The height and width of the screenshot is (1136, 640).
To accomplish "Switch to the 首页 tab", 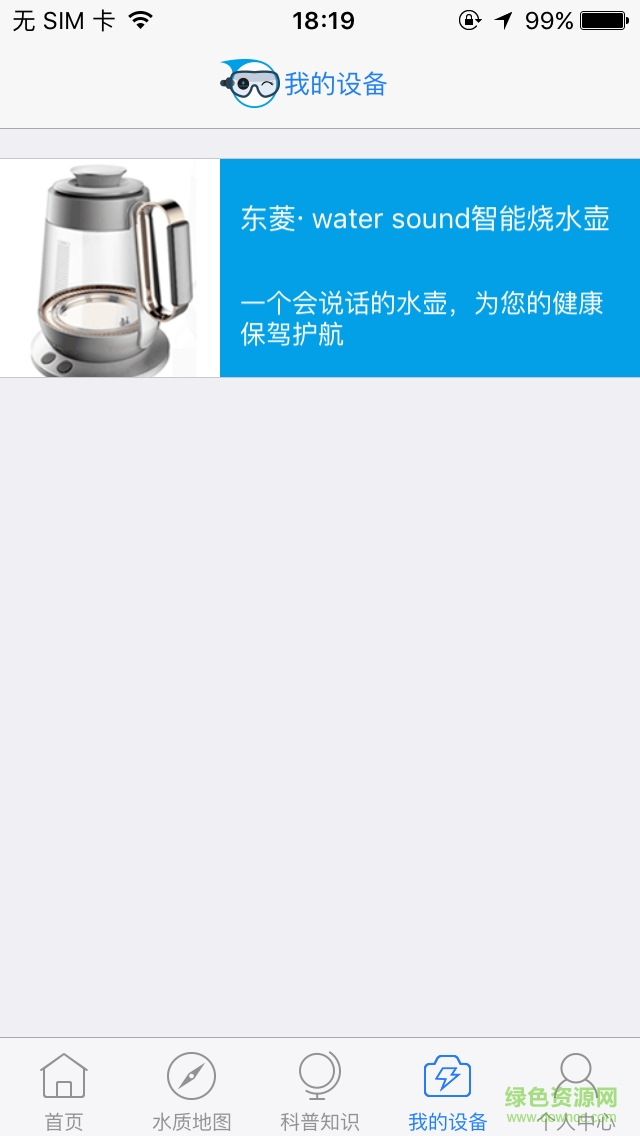I will (x=64, y=1090).
